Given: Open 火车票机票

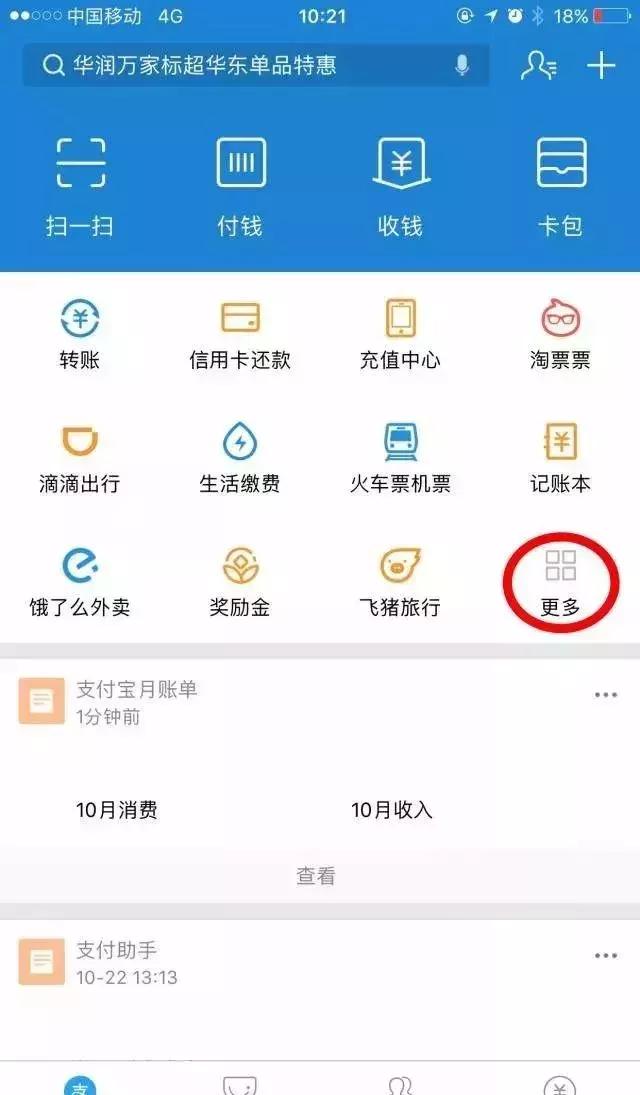Looking at the screenshot, I should click(x=400, y=458).
